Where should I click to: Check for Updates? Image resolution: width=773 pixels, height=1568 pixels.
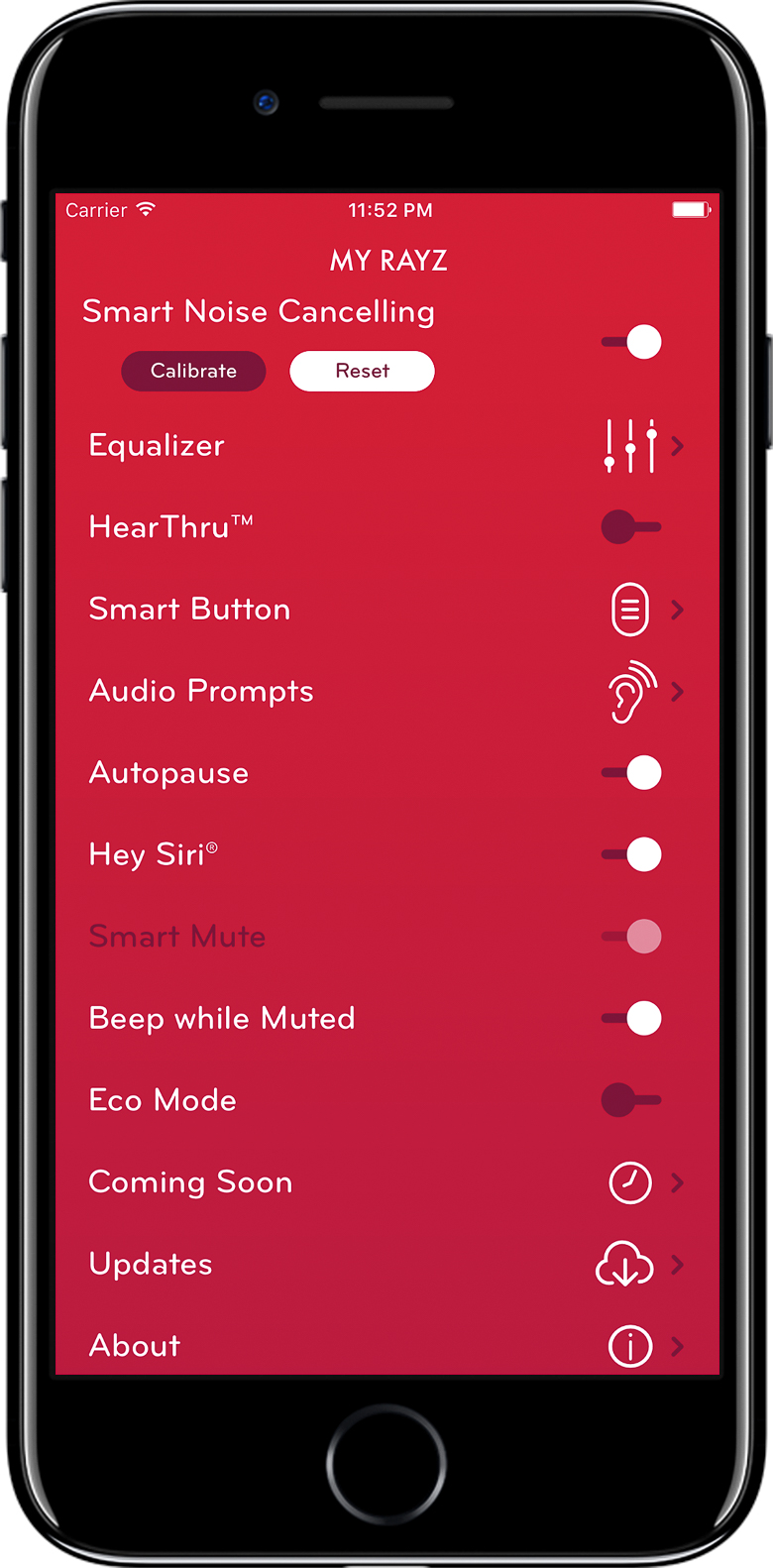pyautogui.click(x=385, y=1265)
